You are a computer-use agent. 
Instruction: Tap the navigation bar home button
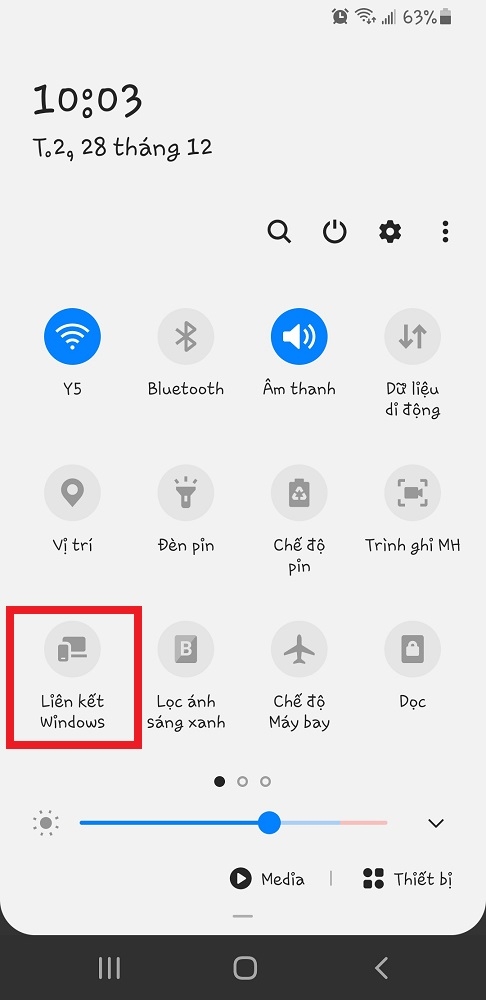coord(245,967)
